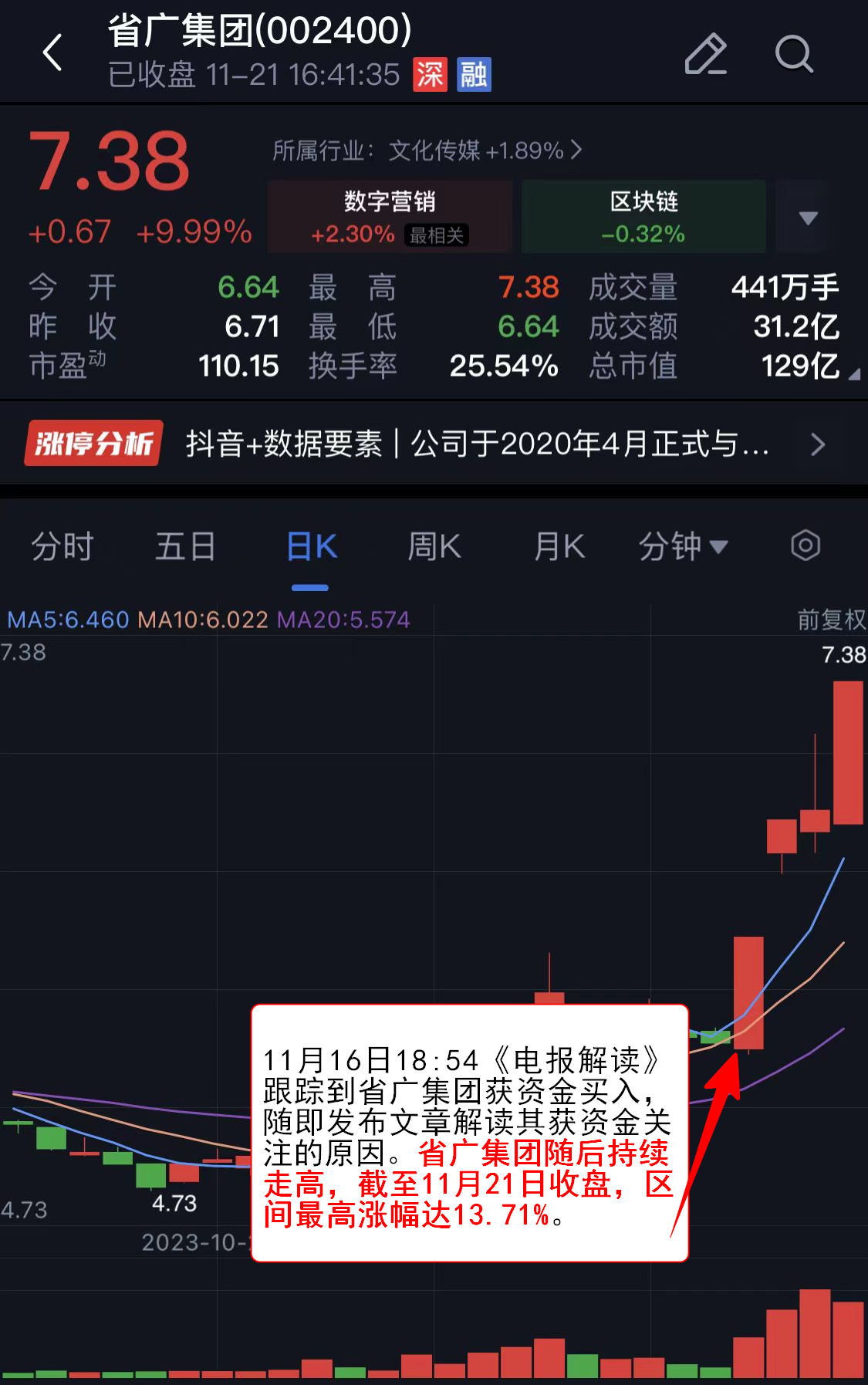Open the 区块链 concept chip
The height and width of the screenshot is (1385, 868).
[x=643, y=217]
